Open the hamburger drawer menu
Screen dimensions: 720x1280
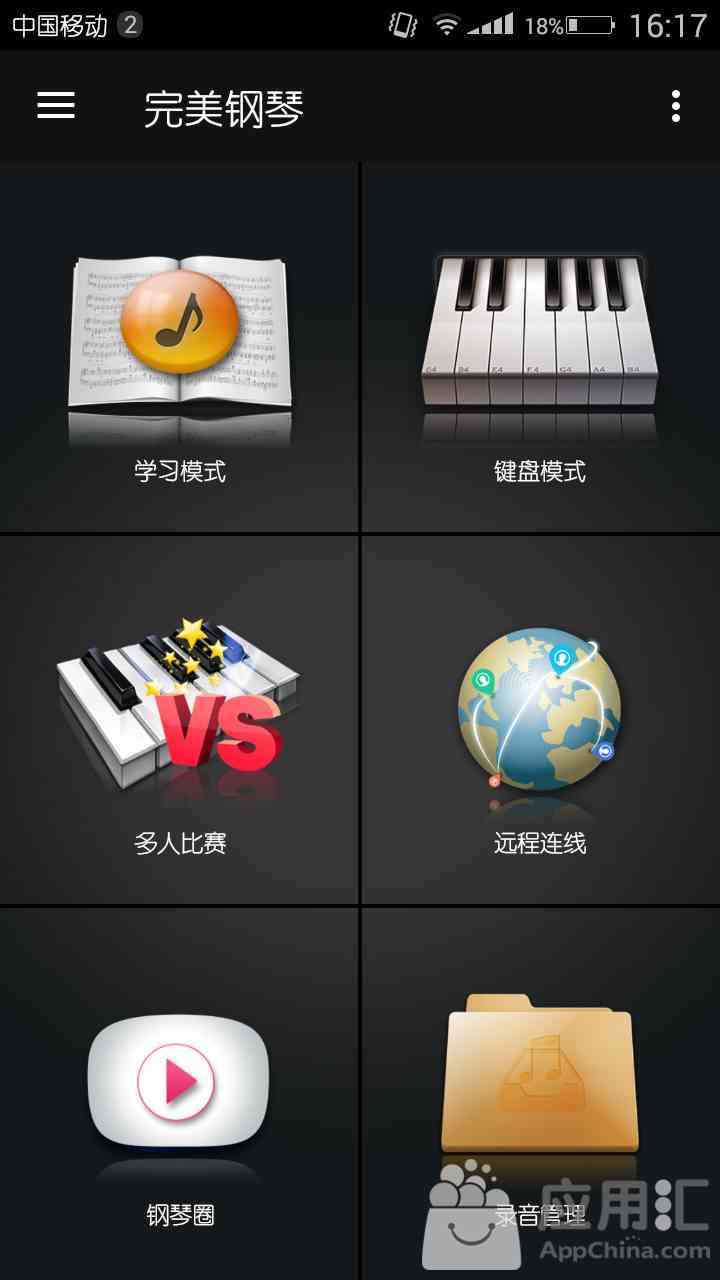point(56,106)
